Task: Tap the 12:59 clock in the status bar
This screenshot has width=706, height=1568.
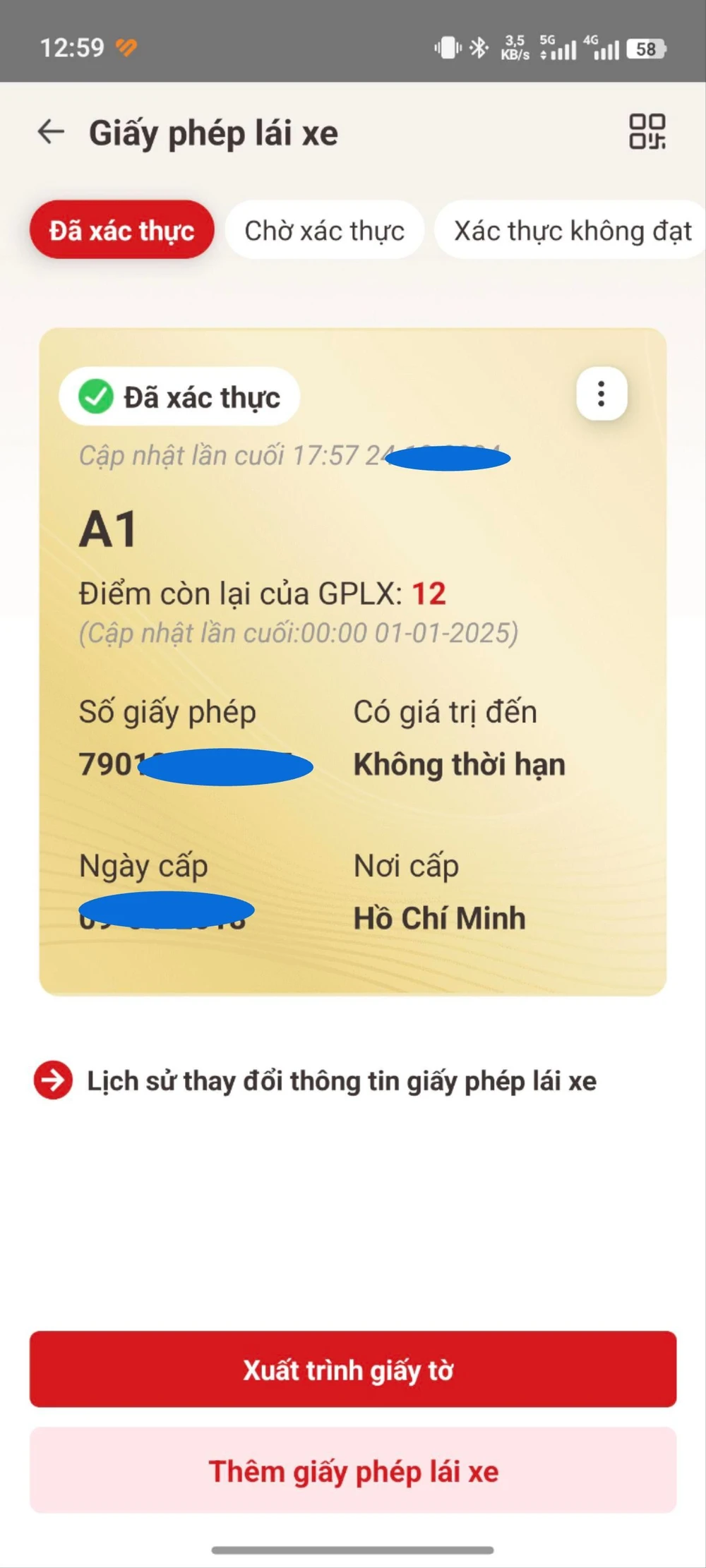Action: 73,47
